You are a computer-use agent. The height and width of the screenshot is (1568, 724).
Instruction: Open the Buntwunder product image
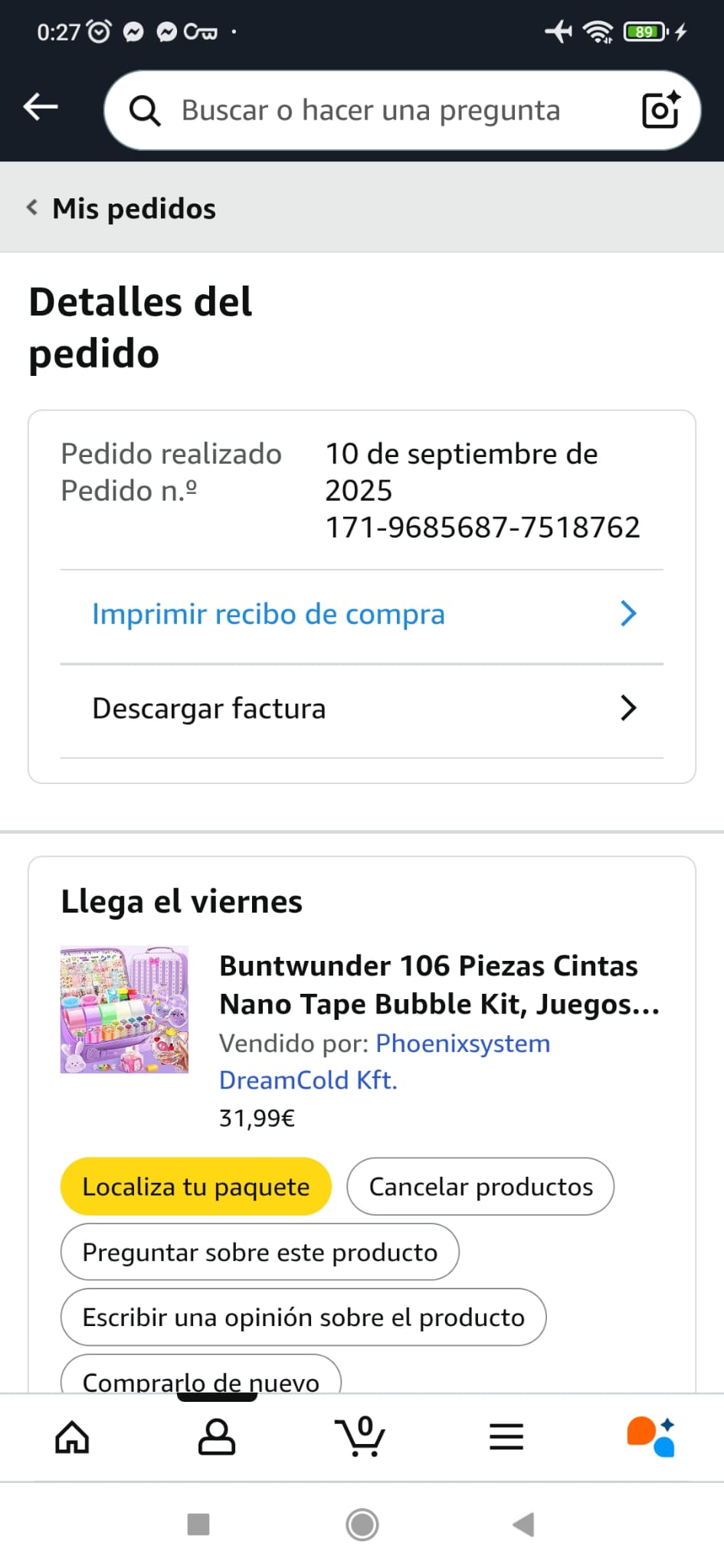tap(124, 1010)
